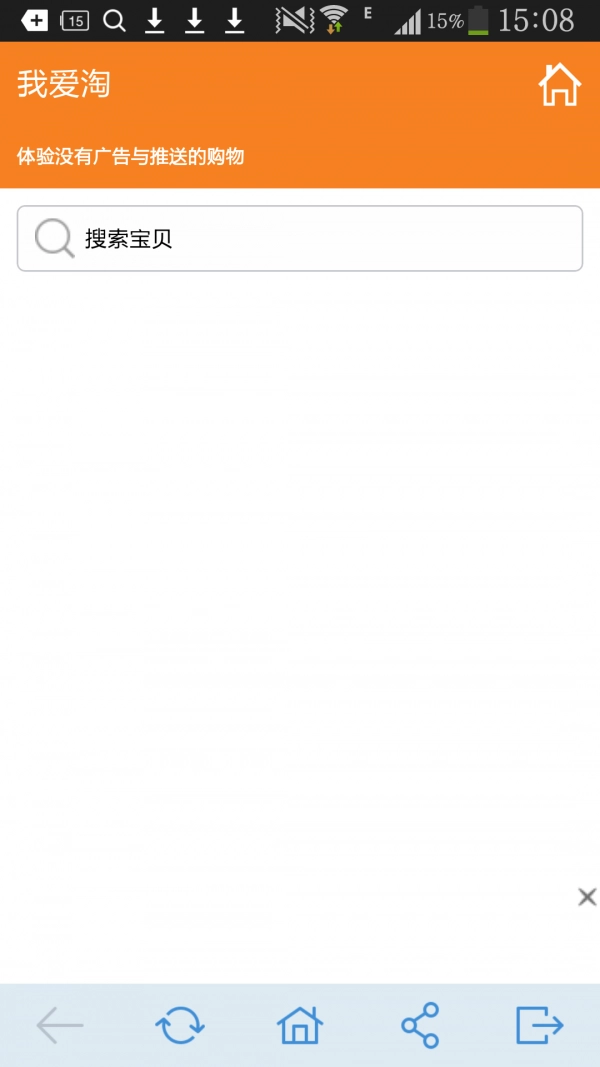
Task: Dismiss using the small X close button
Action: click(587, 897)
